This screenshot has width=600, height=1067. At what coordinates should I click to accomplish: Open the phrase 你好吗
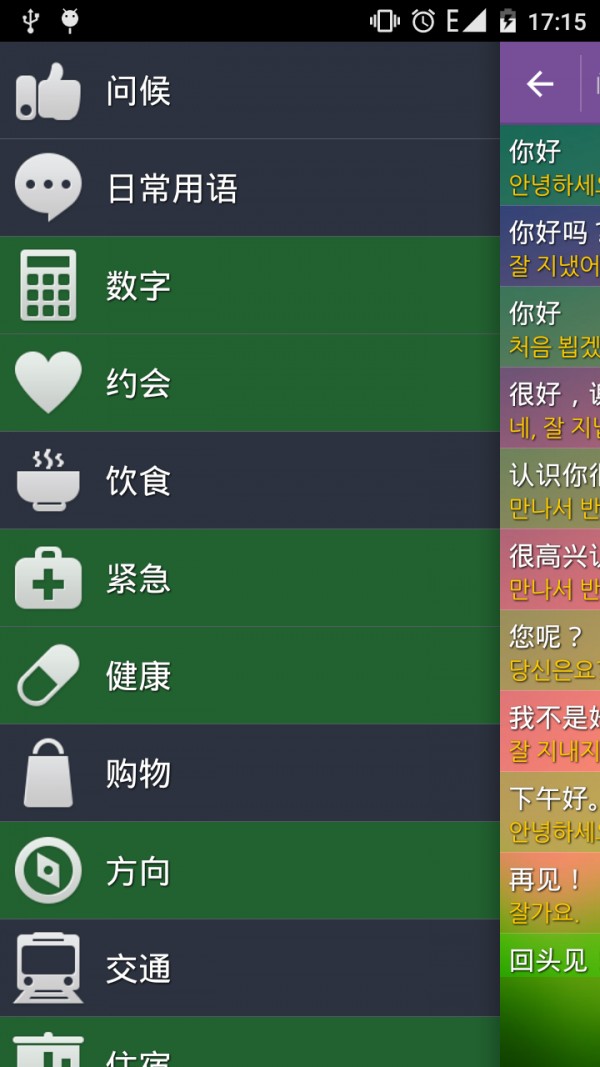point(551,246)
